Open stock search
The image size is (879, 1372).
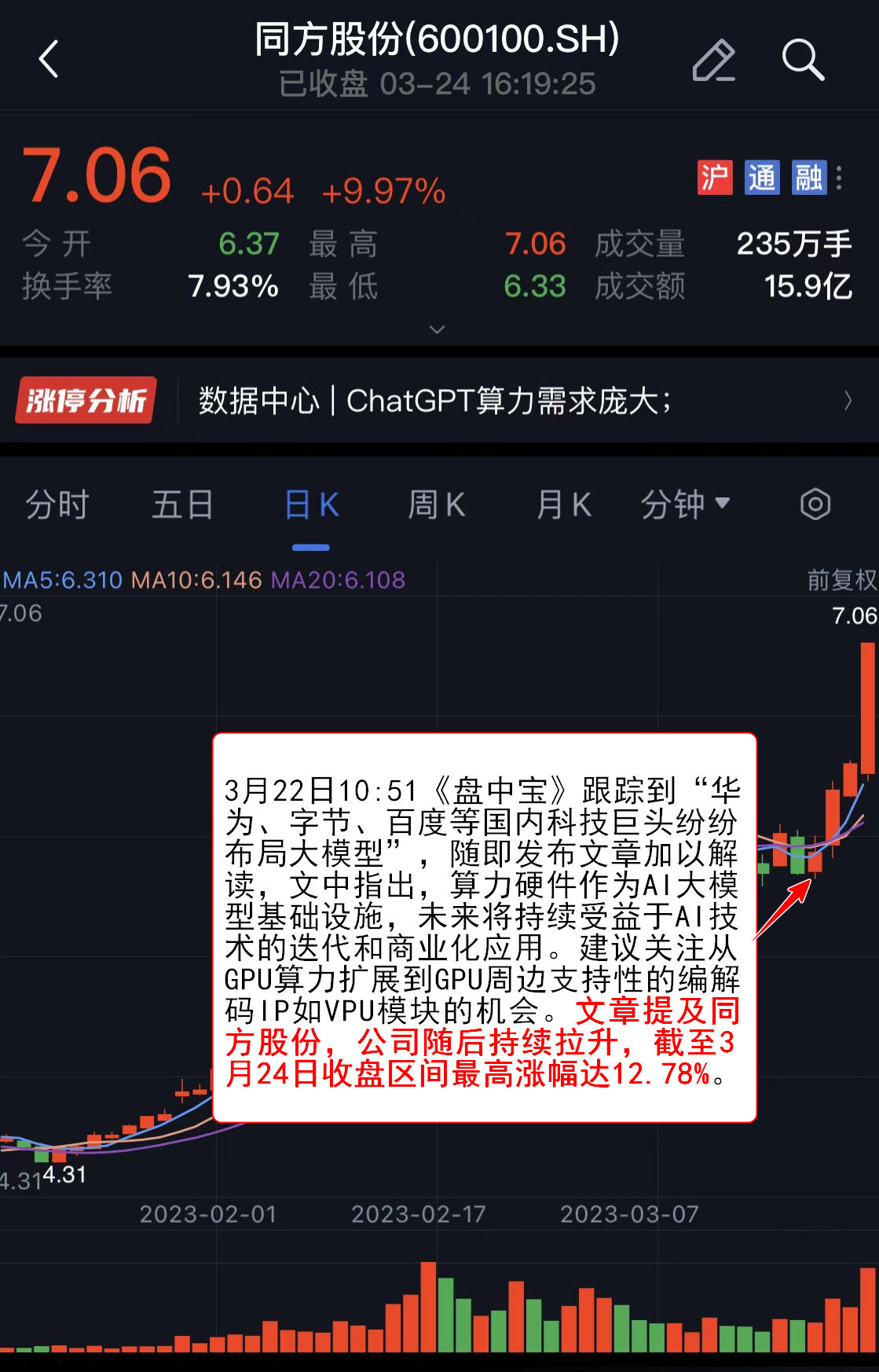[802, 60]
